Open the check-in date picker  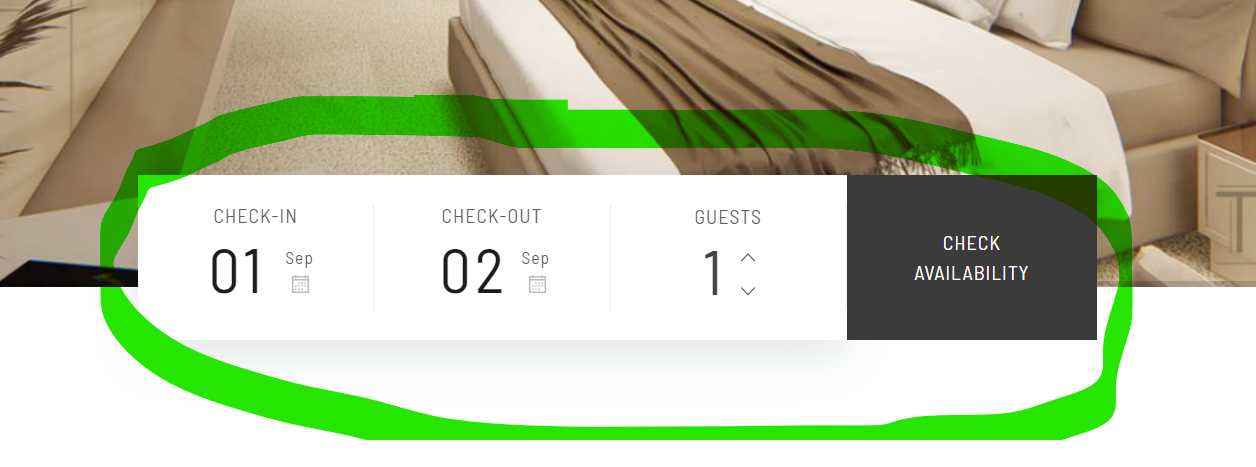pos(300,284)
